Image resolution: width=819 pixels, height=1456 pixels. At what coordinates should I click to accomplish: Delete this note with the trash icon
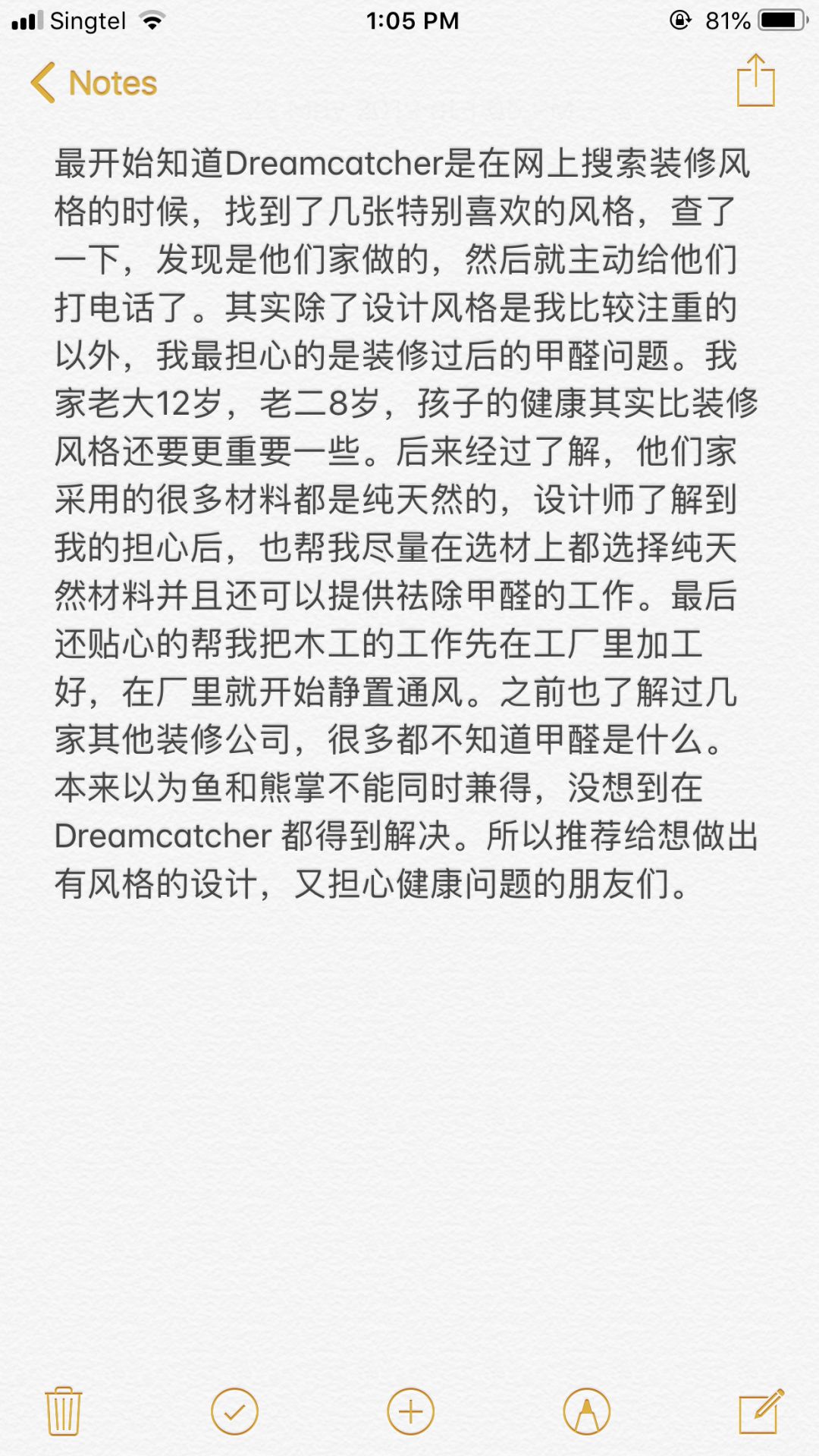[64, 1411]
